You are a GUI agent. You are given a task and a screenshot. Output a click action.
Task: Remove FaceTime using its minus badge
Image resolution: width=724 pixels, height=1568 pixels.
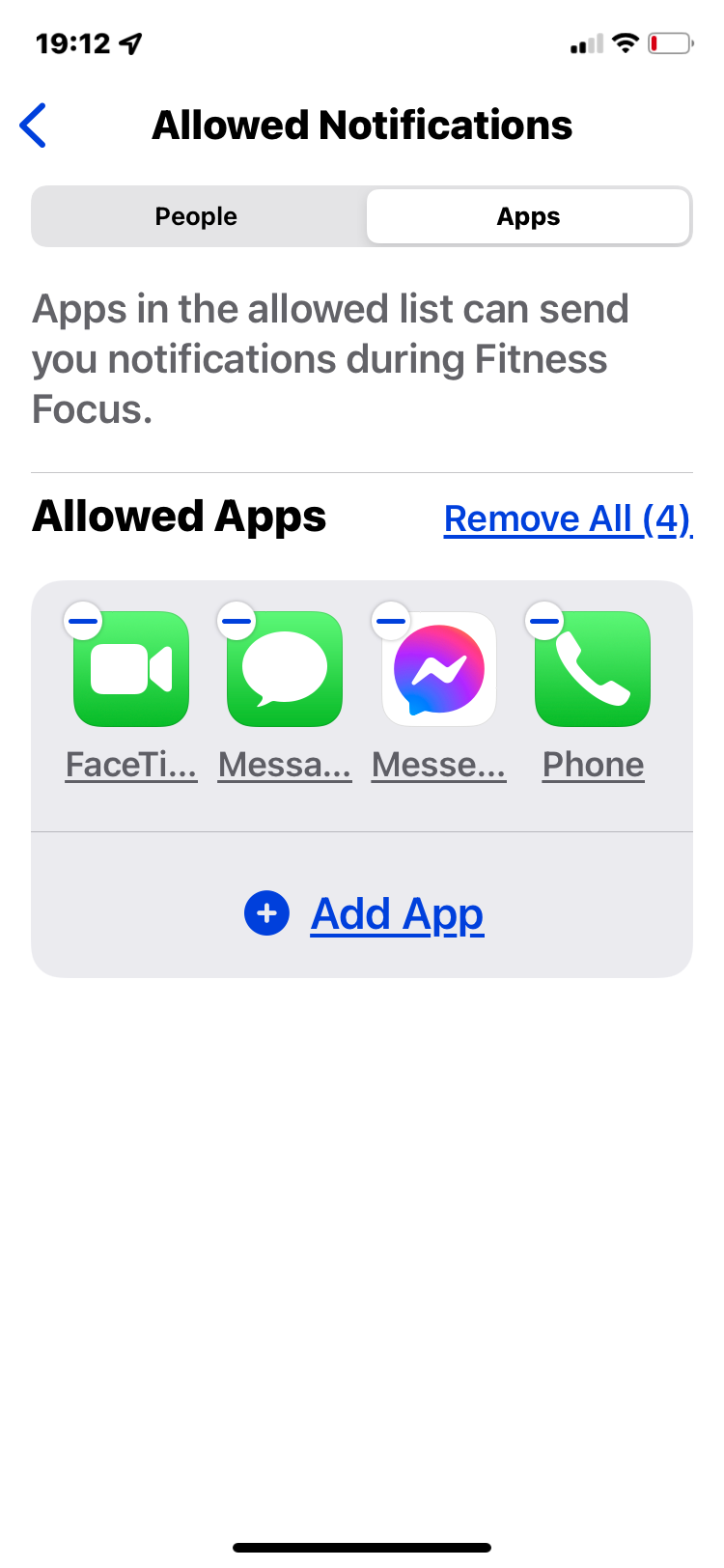coord(83,621)
